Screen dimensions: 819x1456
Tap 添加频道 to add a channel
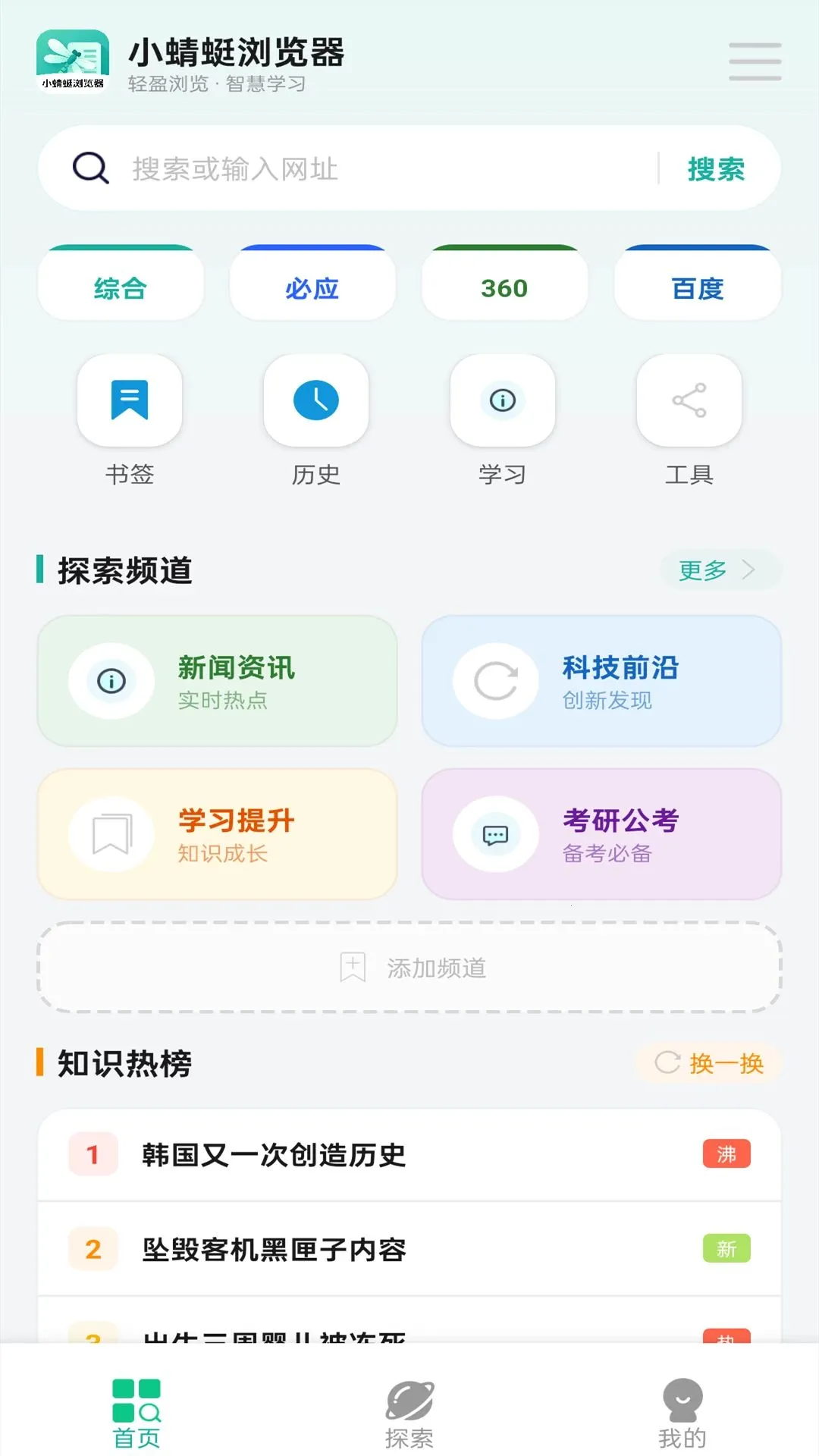(x=409, y=968)
